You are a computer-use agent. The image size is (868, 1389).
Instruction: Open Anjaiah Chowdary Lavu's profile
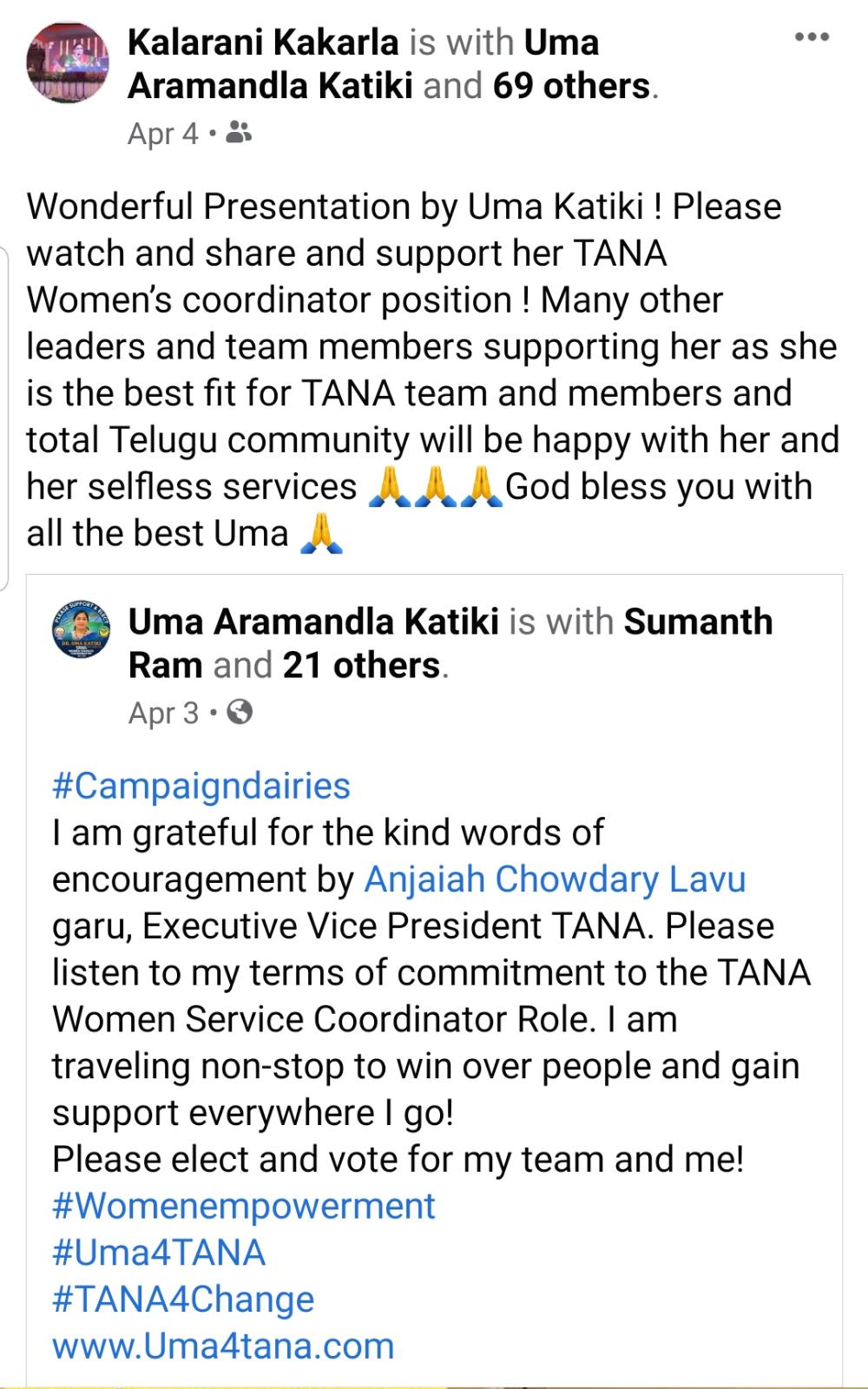pos(555,879)
